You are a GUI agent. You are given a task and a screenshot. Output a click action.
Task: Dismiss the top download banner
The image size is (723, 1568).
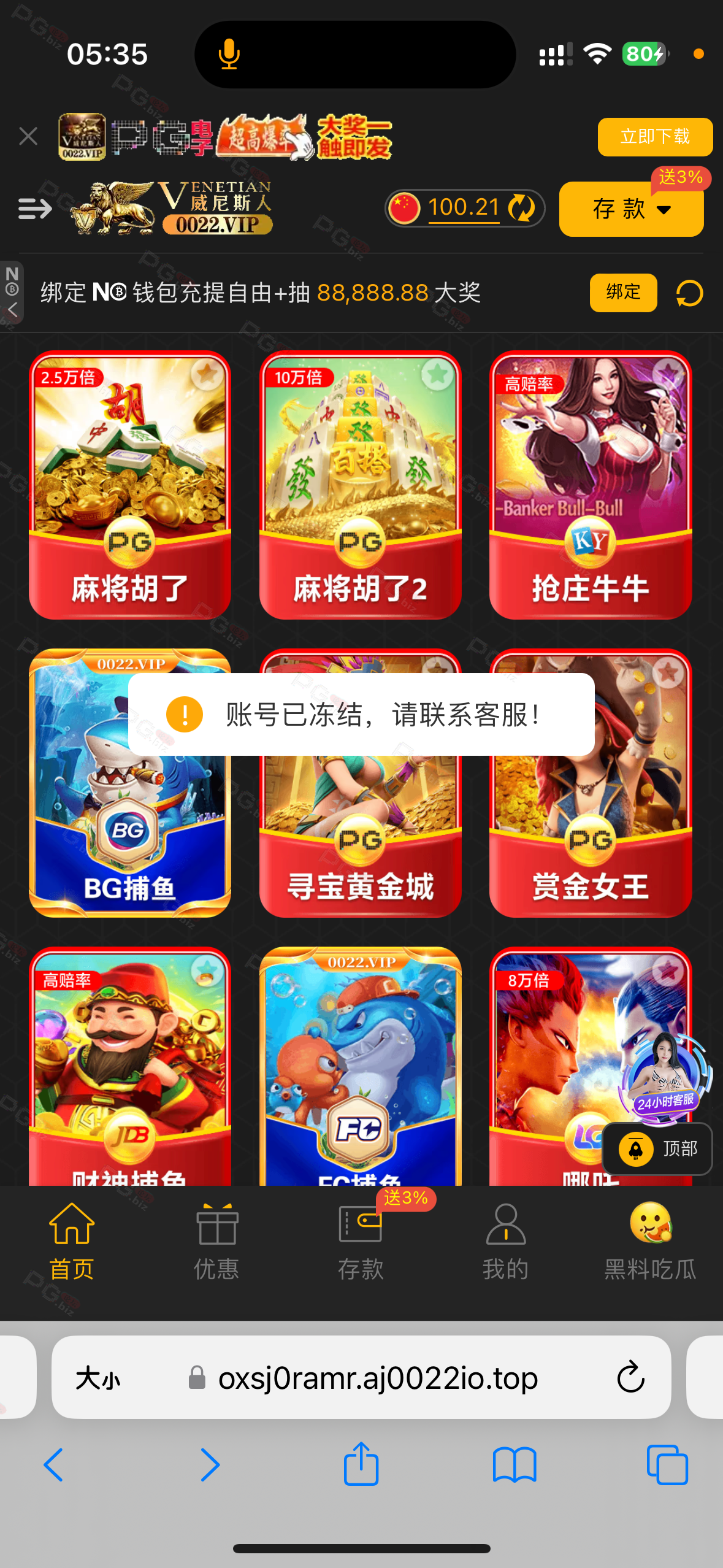28,136
